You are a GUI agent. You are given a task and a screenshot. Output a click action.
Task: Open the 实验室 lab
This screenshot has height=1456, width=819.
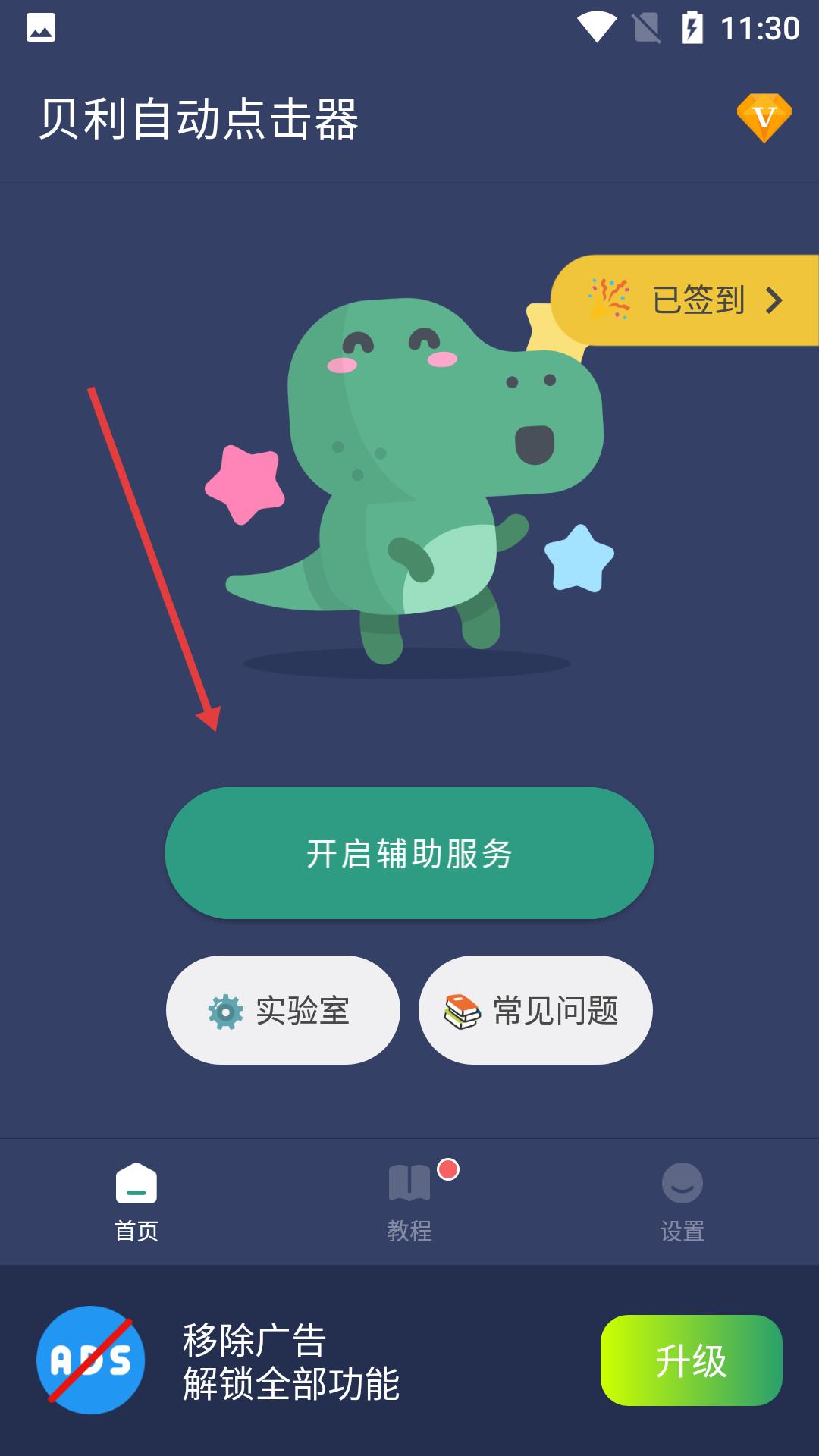point(283,1010)
